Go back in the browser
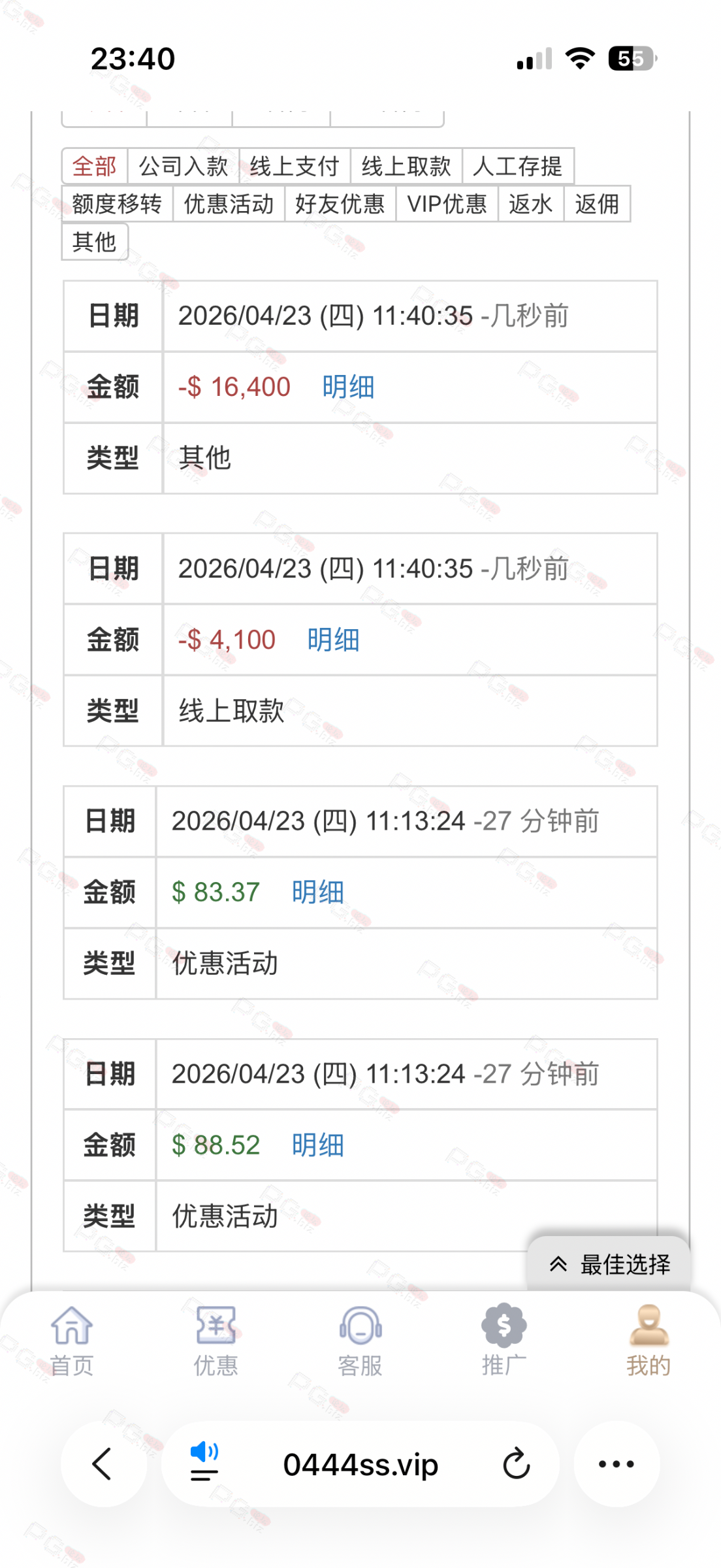This screenshot has height=1568, width=721. pyautogui.click(x=103, y=1464)
